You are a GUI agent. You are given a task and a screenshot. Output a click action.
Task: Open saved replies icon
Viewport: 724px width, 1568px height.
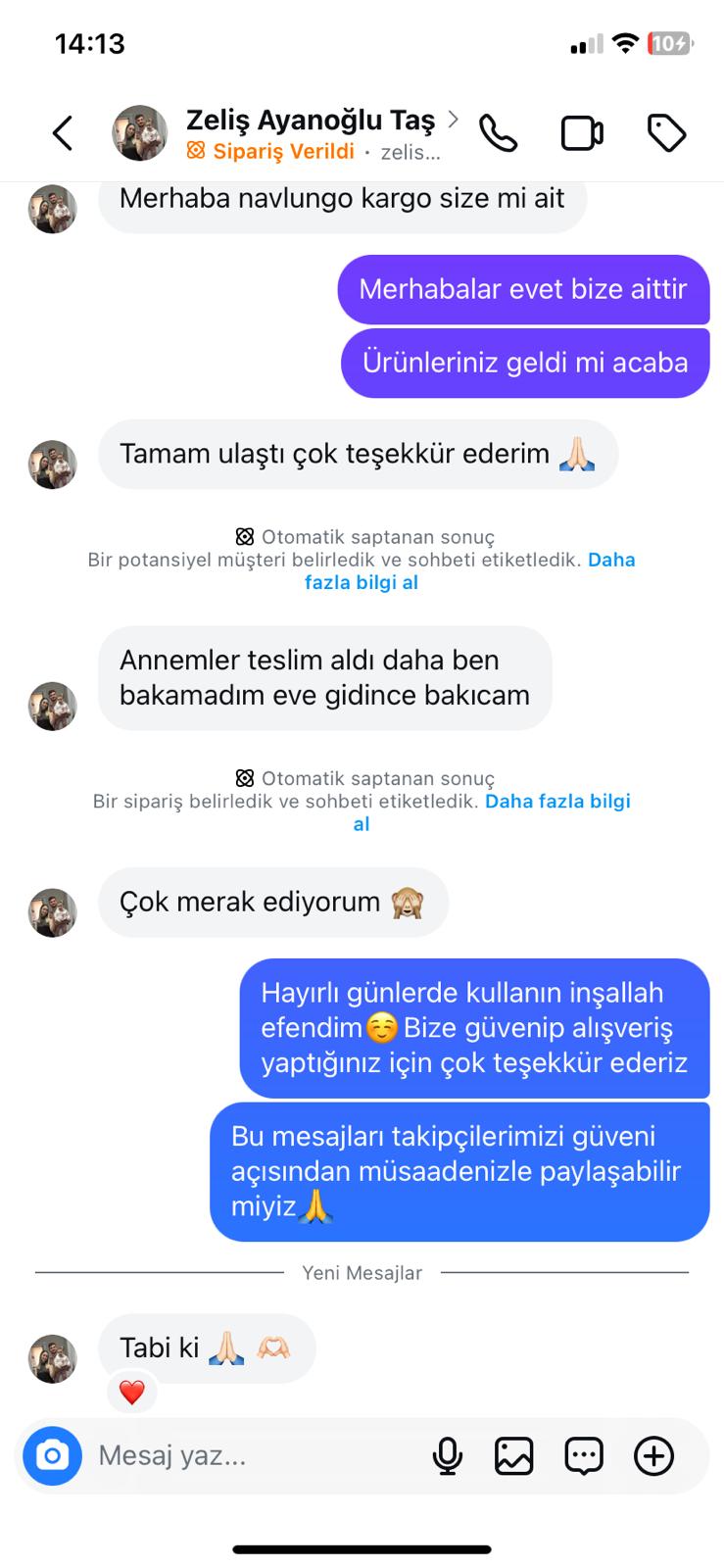click(584, 1455)
